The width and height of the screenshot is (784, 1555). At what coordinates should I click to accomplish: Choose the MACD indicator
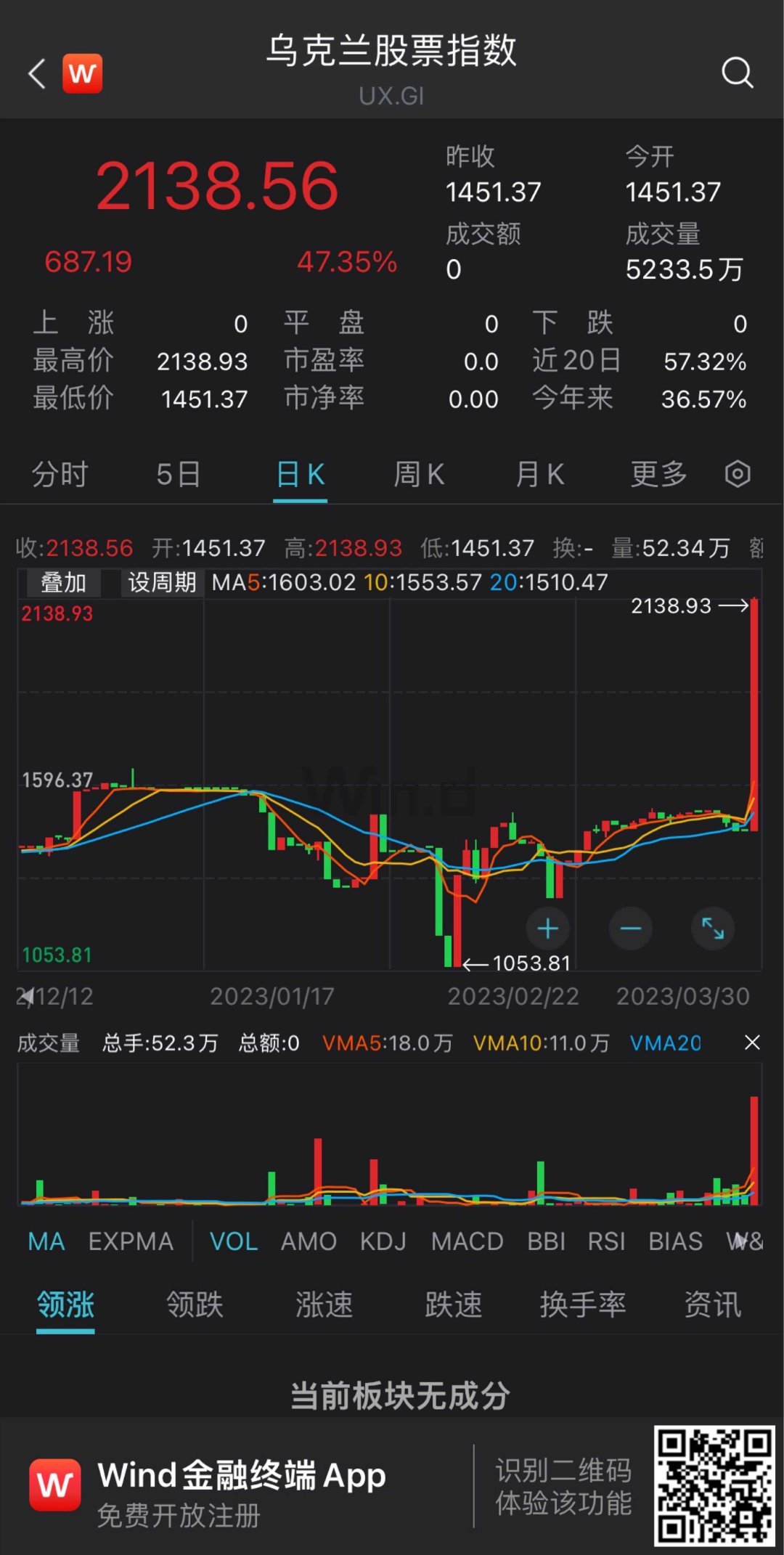467,1241
